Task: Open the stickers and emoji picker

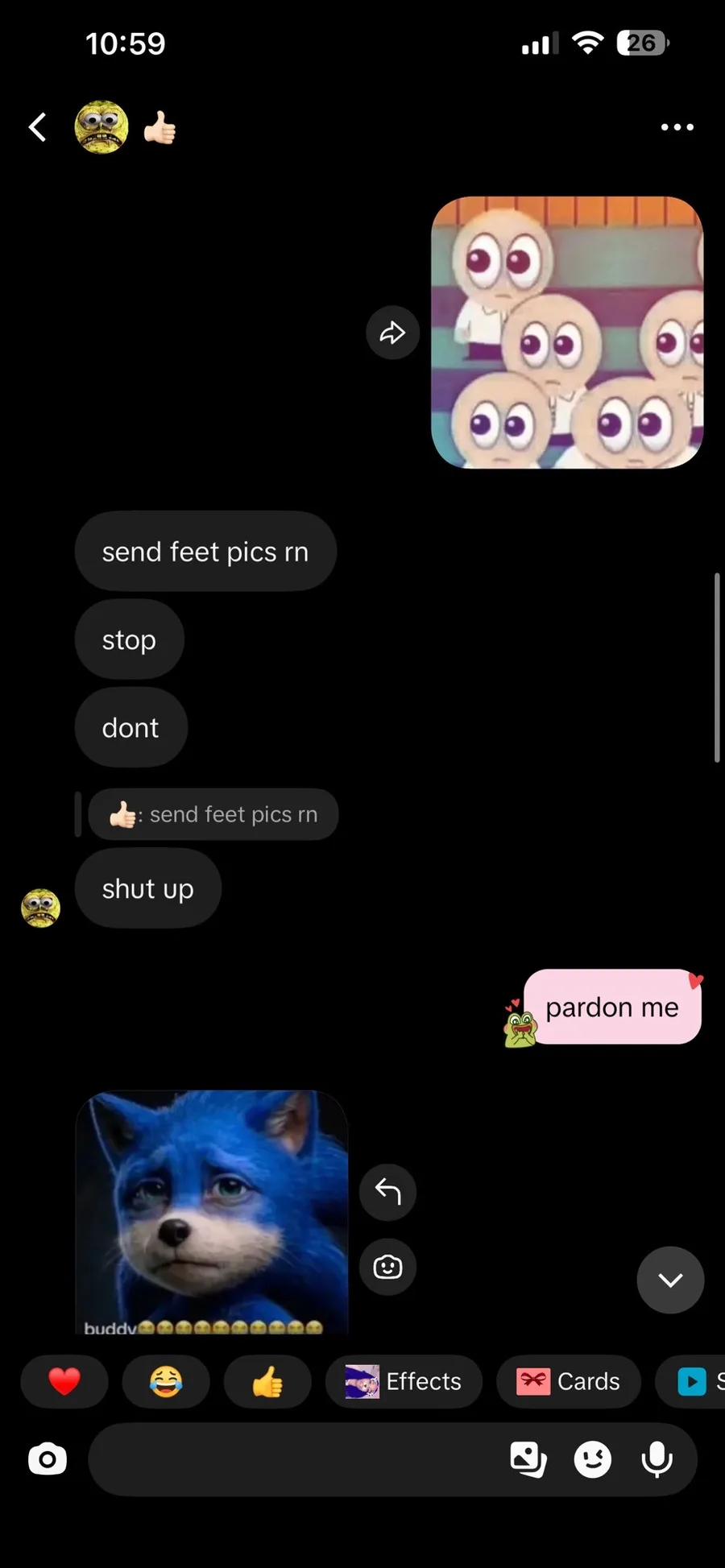Action: click(x=592, y=1459)
